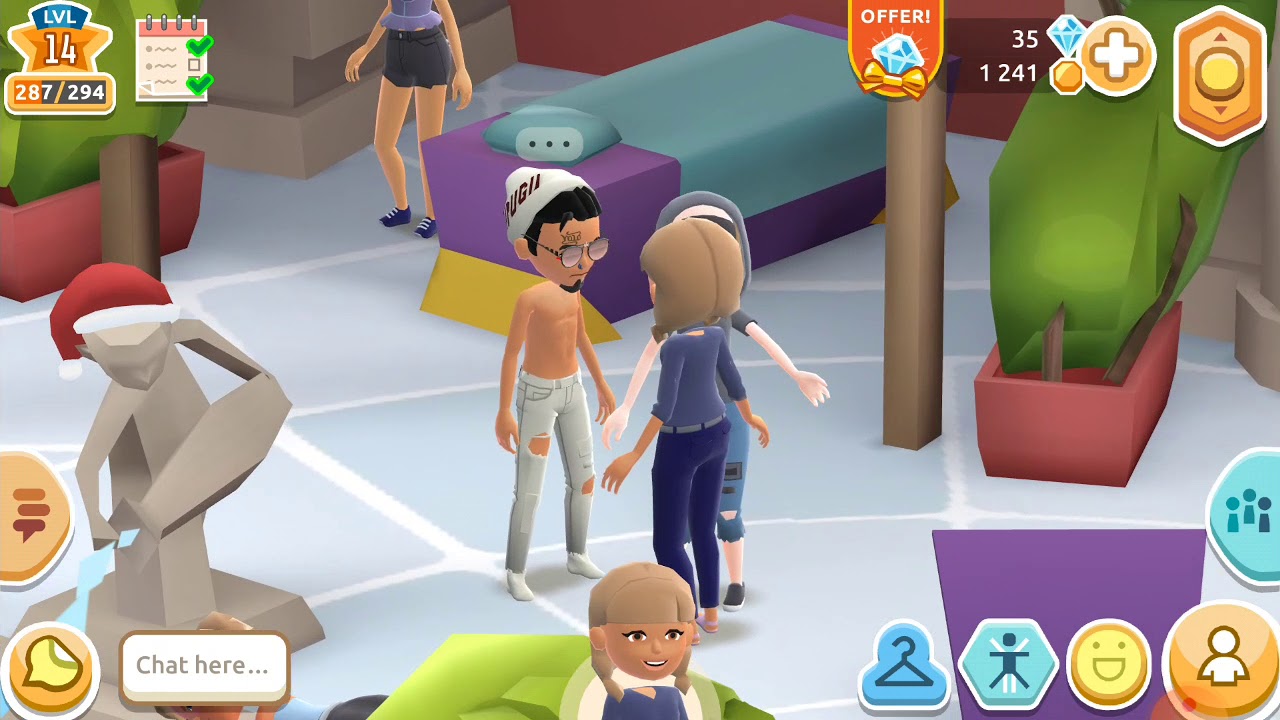
Task: Type in the 'Chat here...' field
Action: click(x=203, y=666)
